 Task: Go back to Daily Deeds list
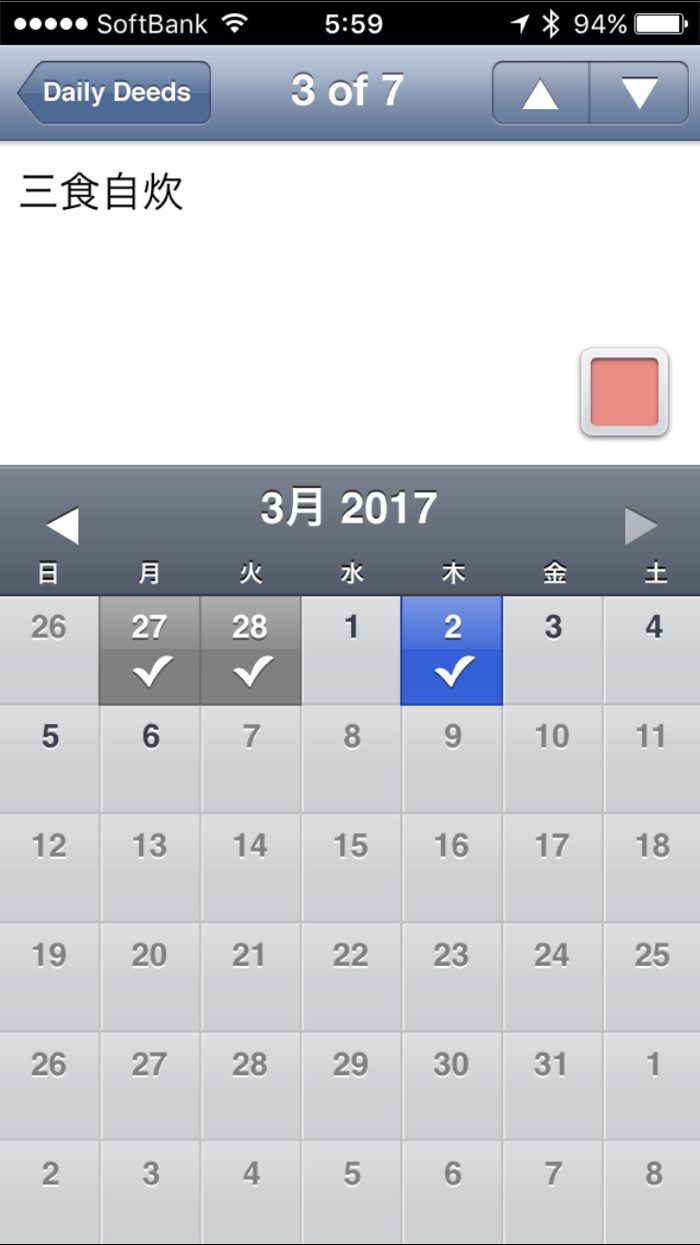(x=114, y=93)
